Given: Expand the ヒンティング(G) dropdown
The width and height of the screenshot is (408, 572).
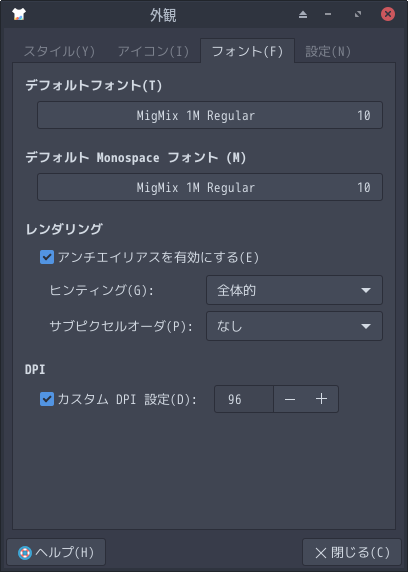Looking at the screenshot, I should pyautogui.click(x=295, y=290).
